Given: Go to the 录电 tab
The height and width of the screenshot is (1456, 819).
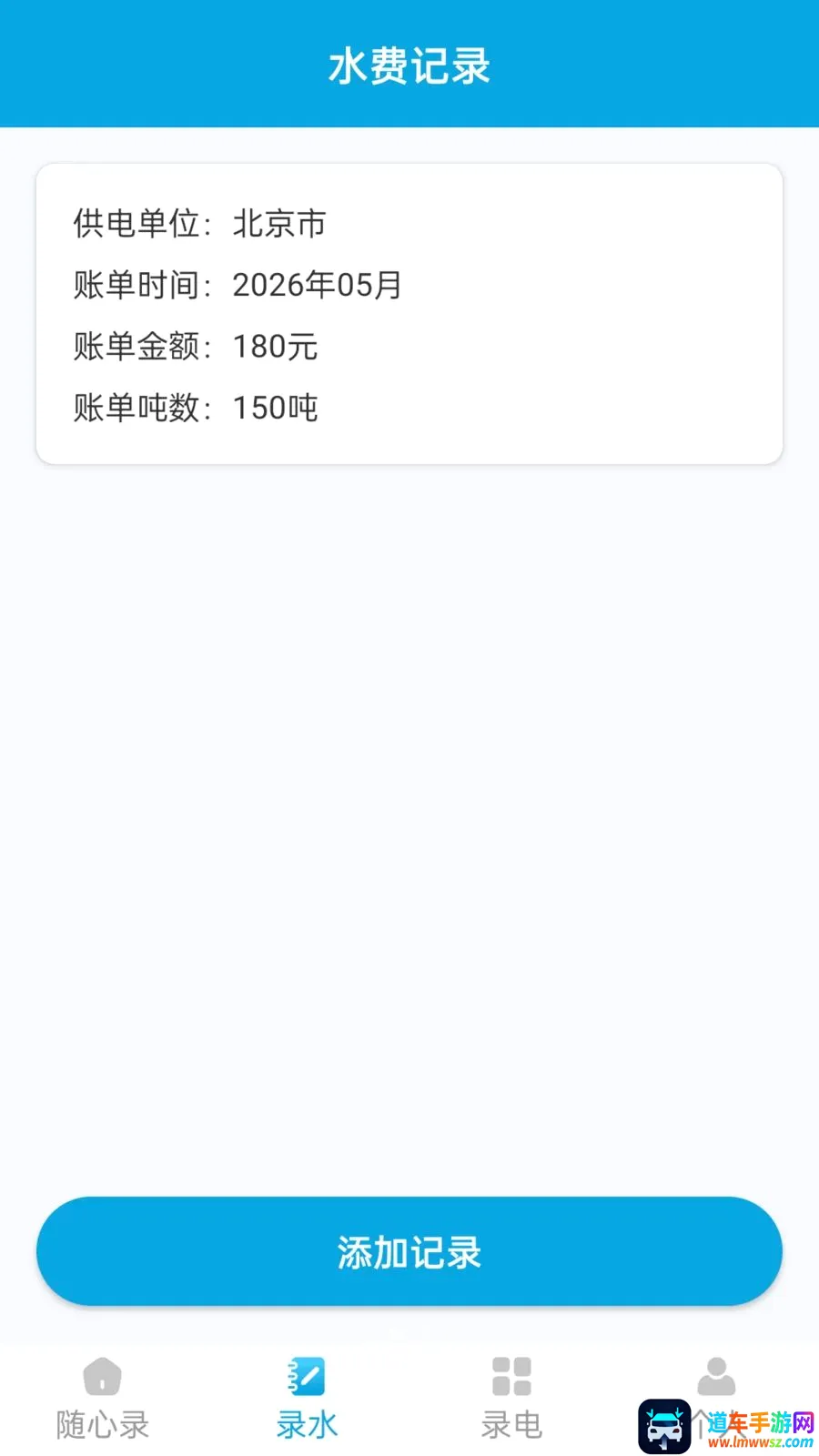Looking at the screenshot, I should 511,1400.
